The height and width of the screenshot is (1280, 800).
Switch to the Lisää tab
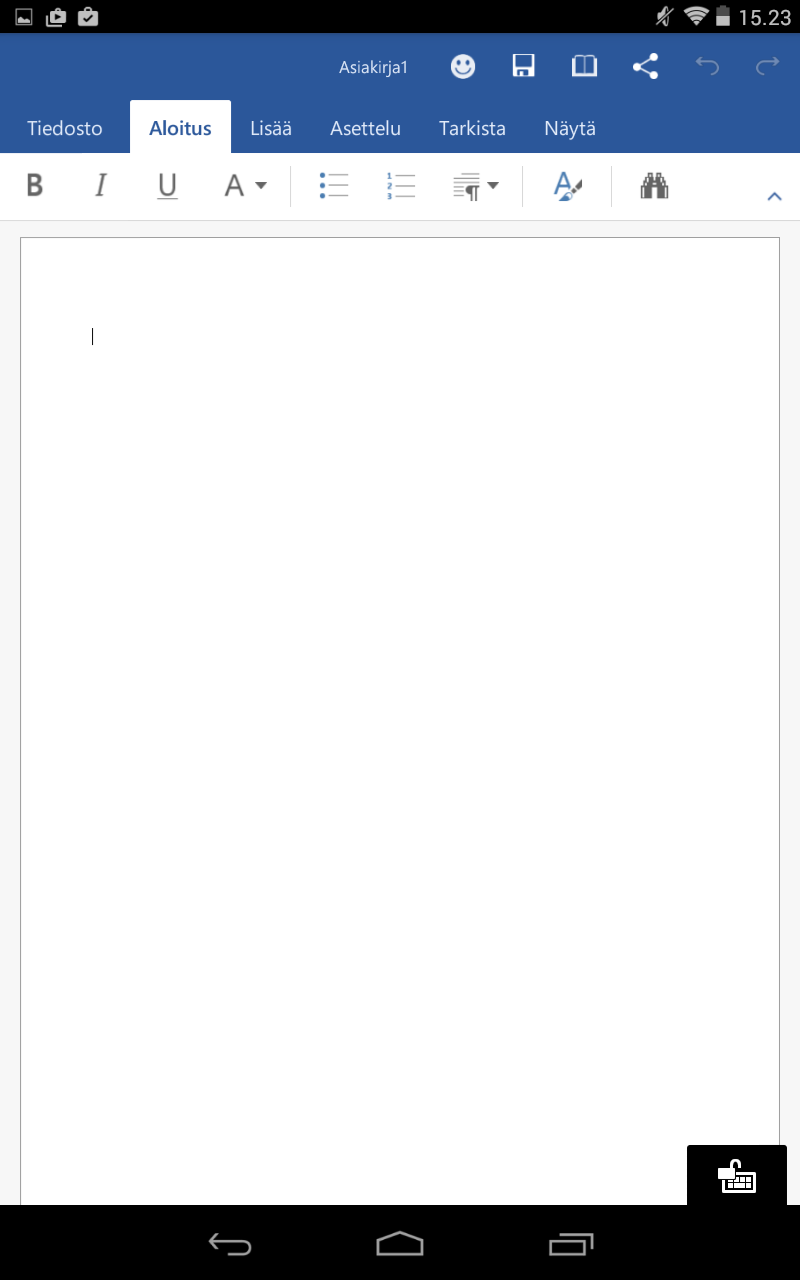tap(271, 128)
